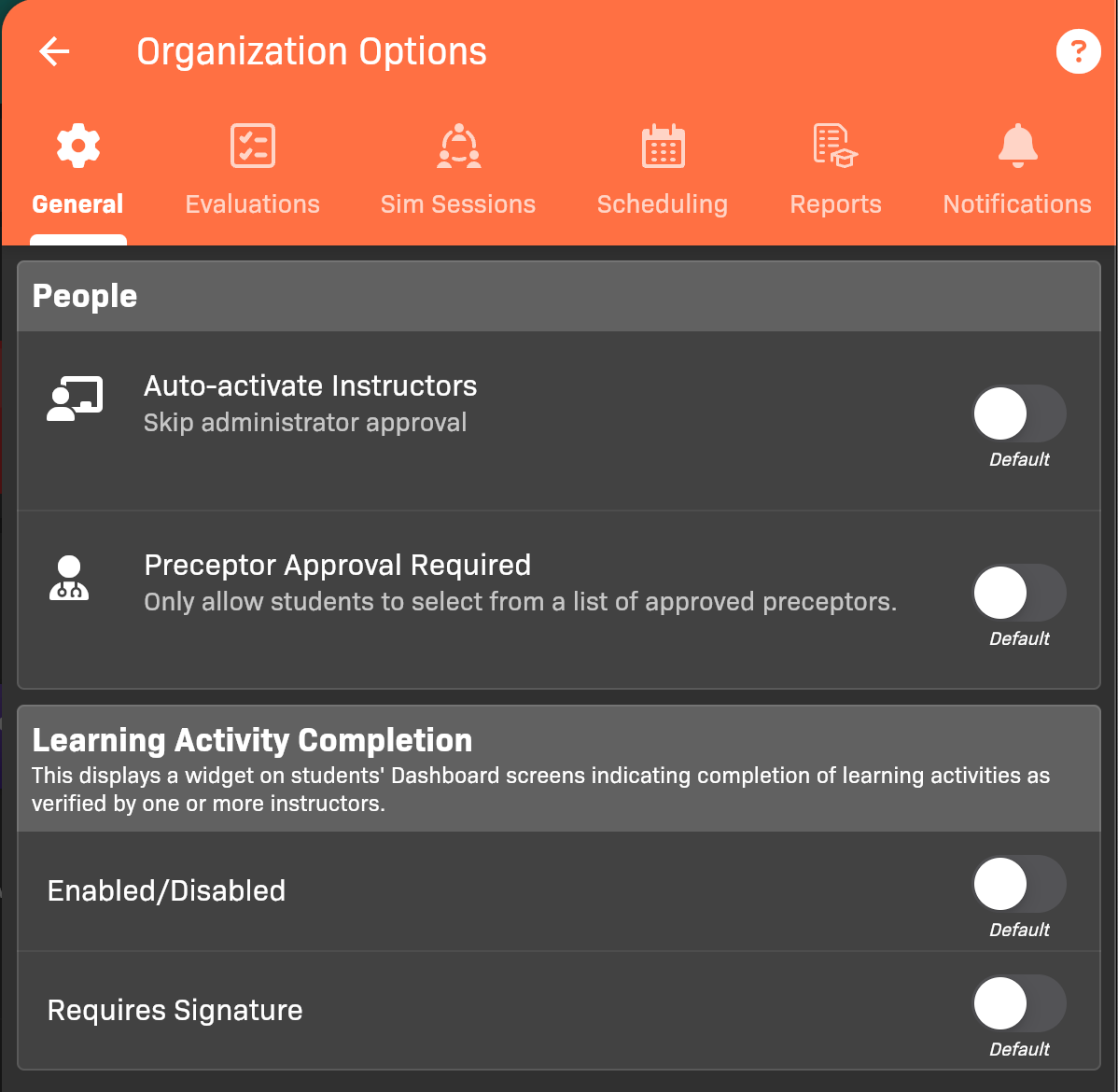View the Reports tab
Image resolution: width=1118 pixels, height=1092 pixels.
point(835,170)
